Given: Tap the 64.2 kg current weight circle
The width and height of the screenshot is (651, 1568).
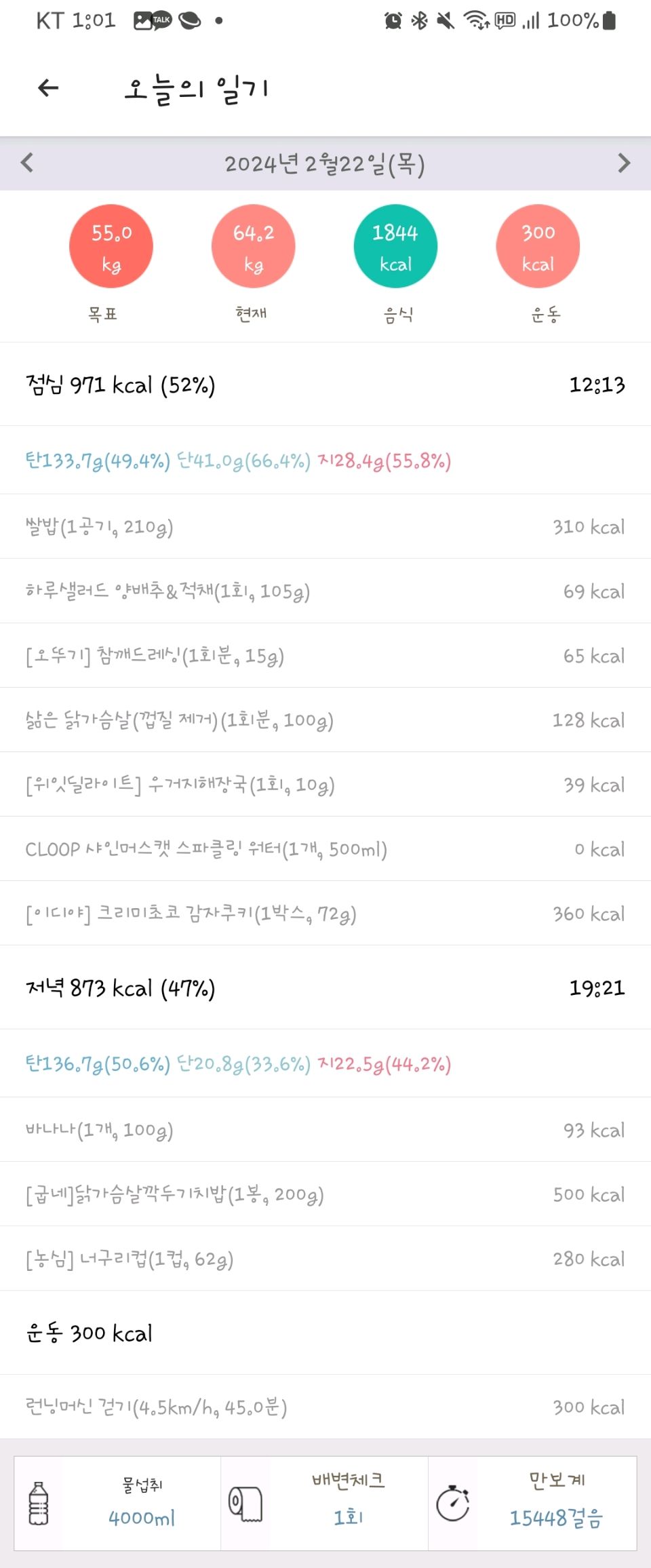Looking at the screenshot, I should [254, 246].
